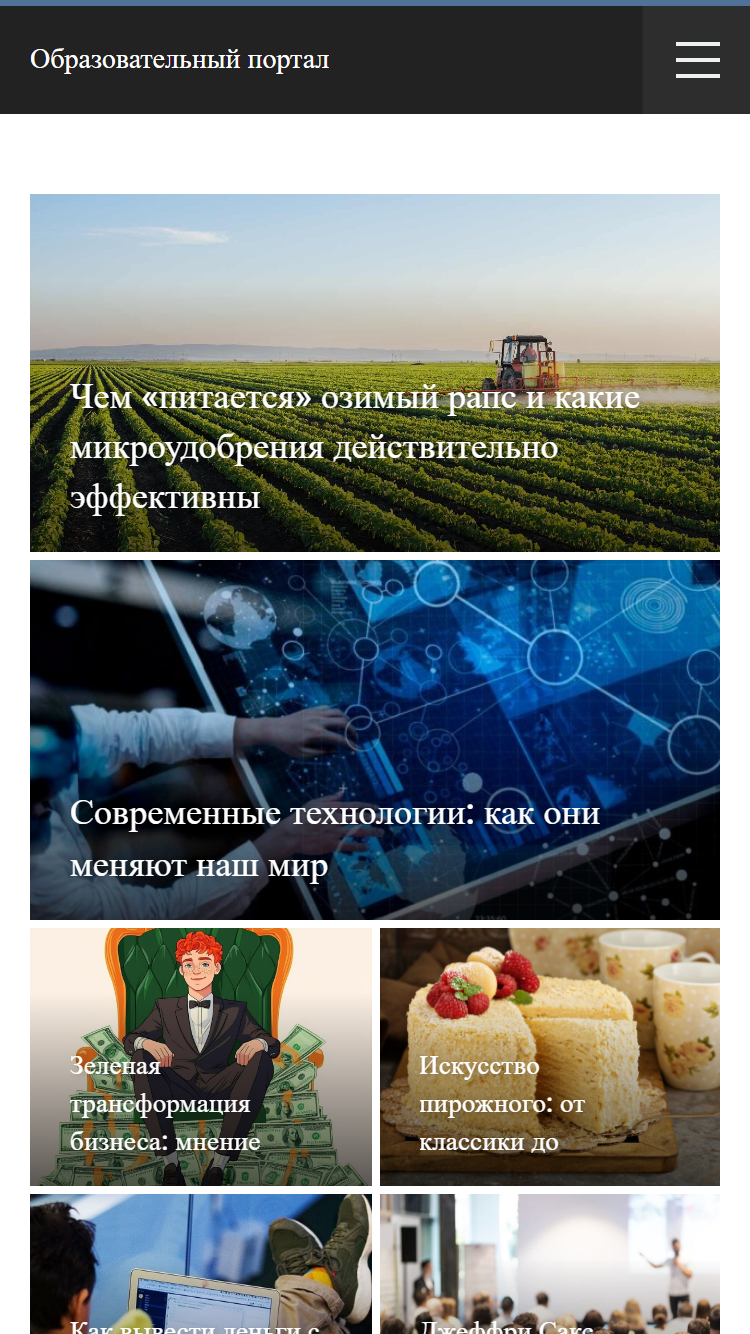750x1334 pixels.
Task: Open the Зеленая трансформация бизнеса article
Action: click(201, 1057)
